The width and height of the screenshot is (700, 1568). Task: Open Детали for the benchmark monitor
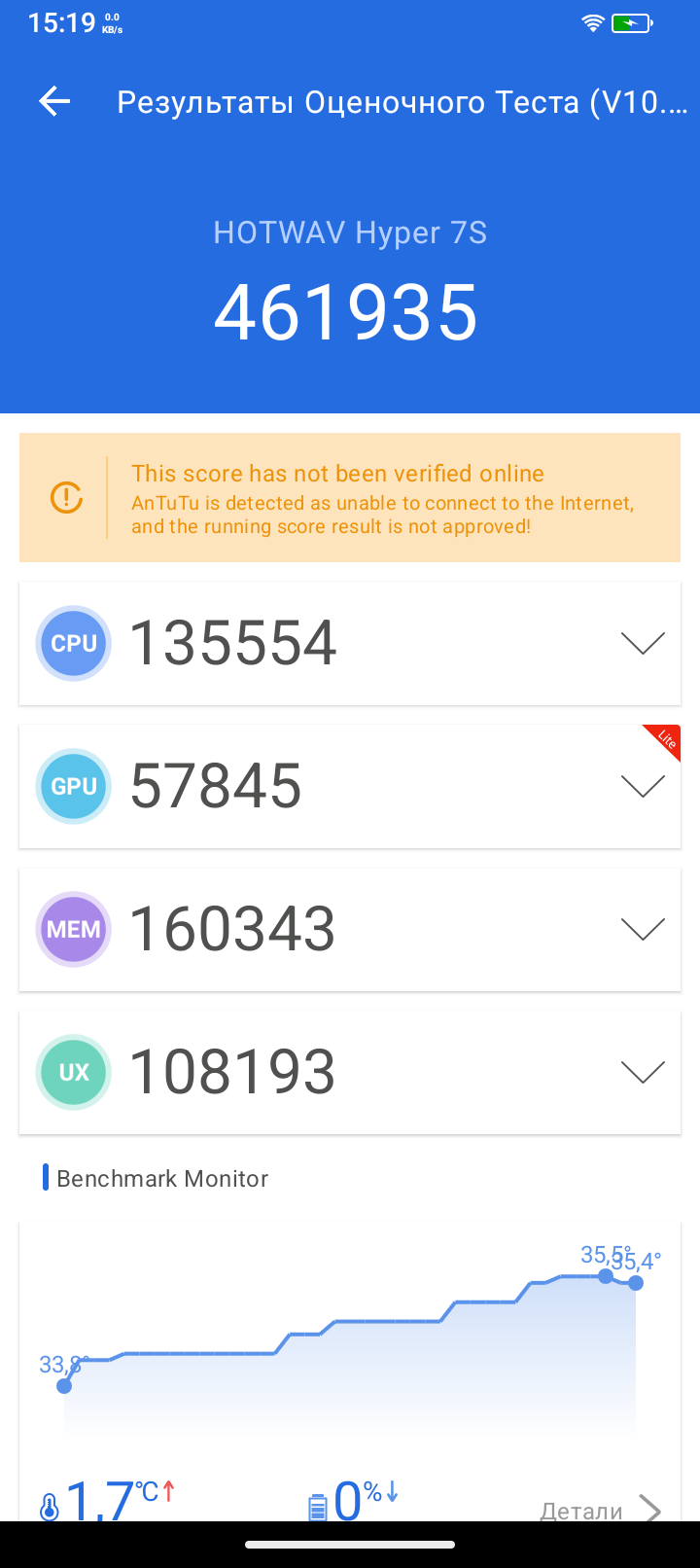[x=600, y=1510]
